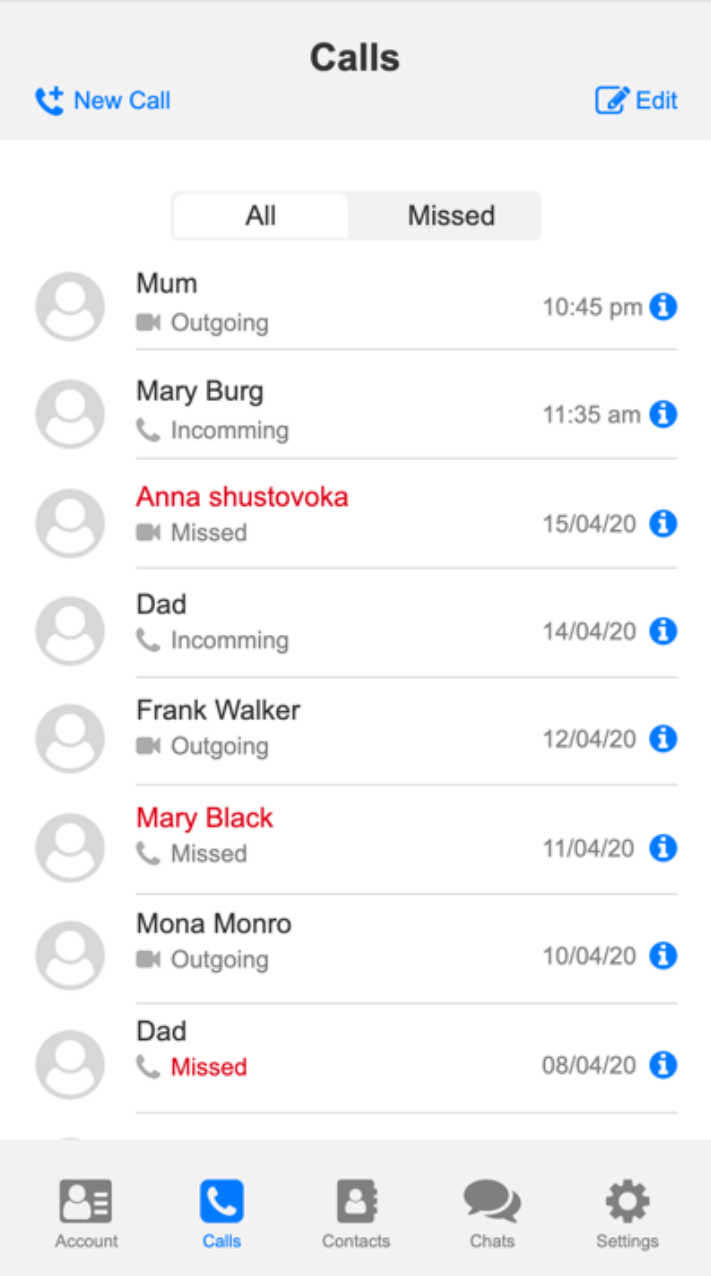The height and width of the screenshot is (1276, 711).
Task: Tap the Mary Black missed call
Action: coord(356,839)
